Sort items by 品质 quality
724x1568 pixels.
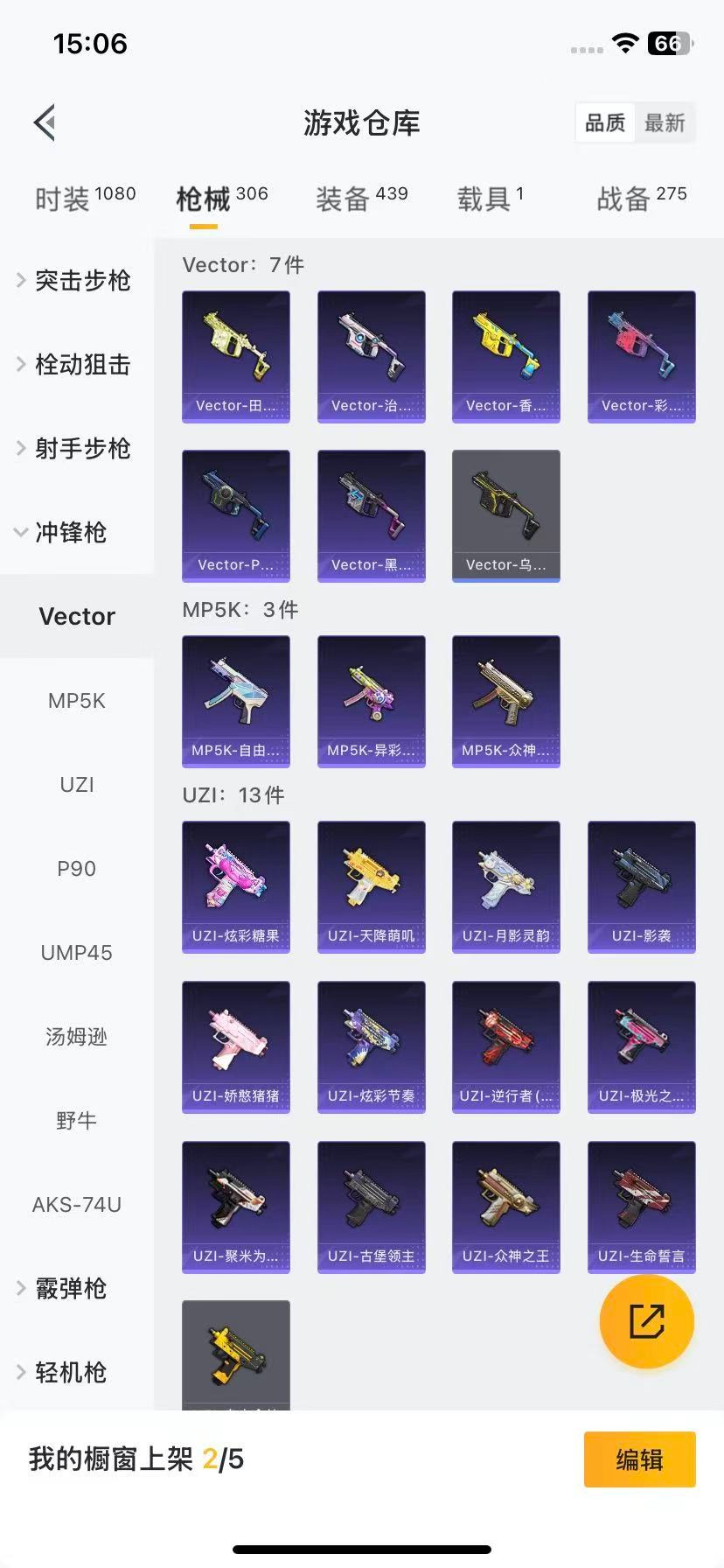604,122
